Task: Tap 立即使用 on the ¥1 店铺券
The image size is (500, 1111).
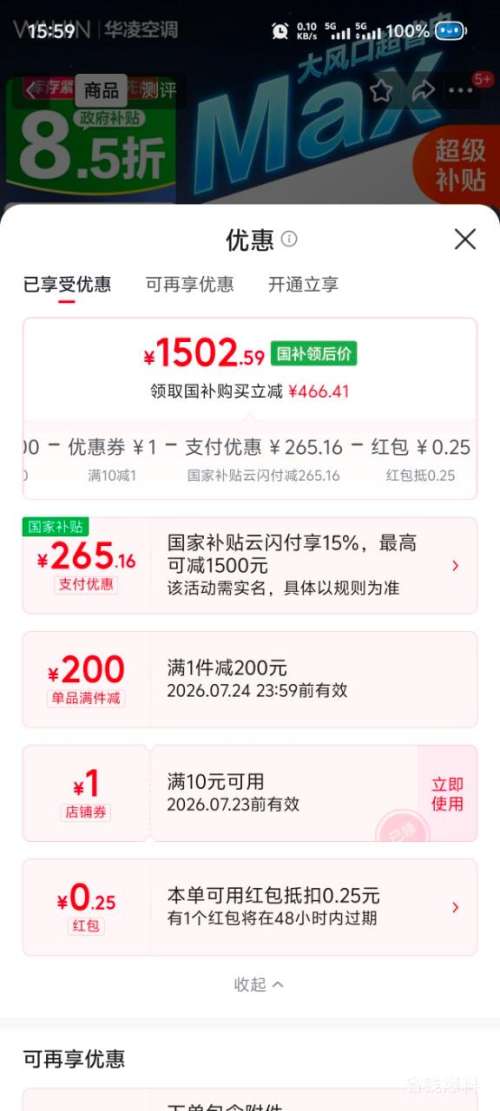Action: click(x=447, y=794)
